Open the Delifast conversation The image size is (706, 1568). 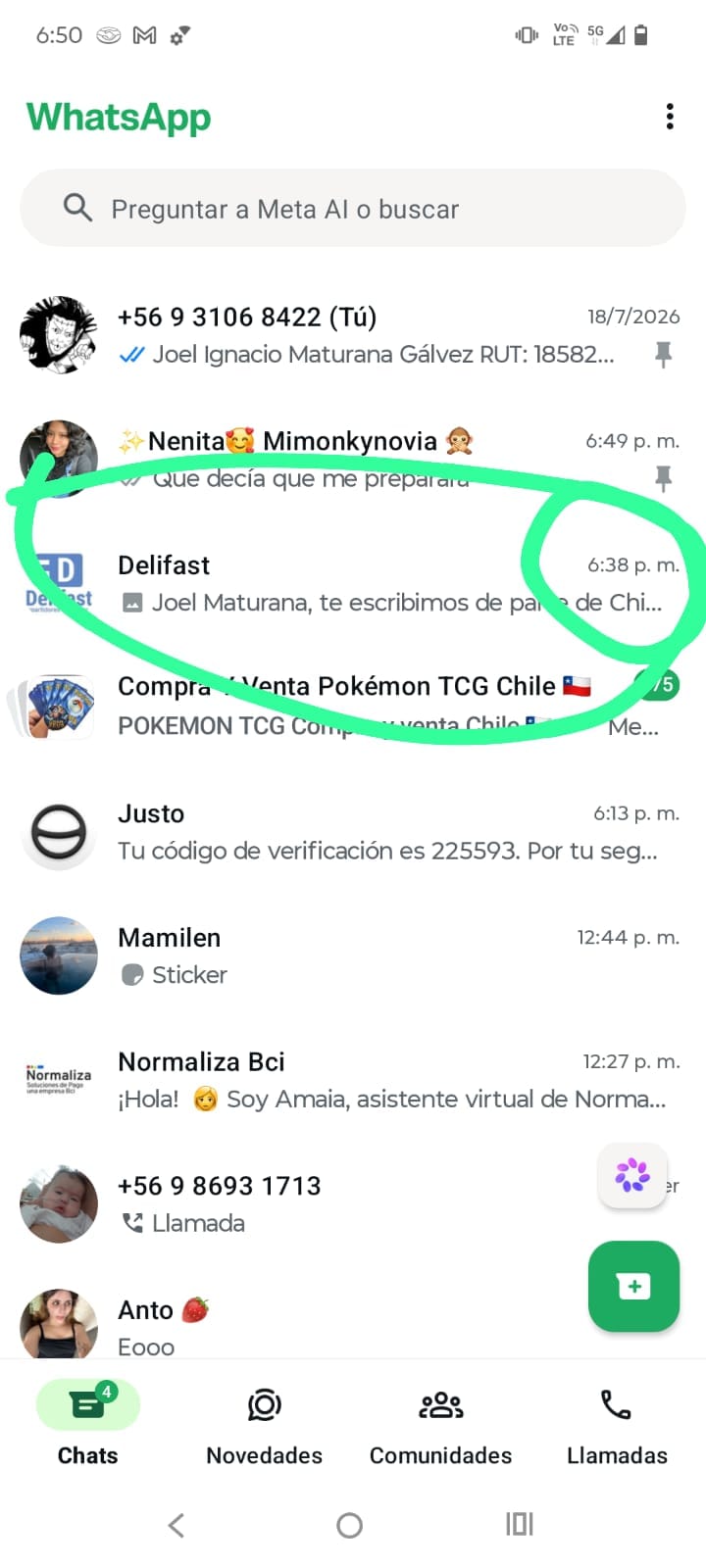tap(353, 583)
